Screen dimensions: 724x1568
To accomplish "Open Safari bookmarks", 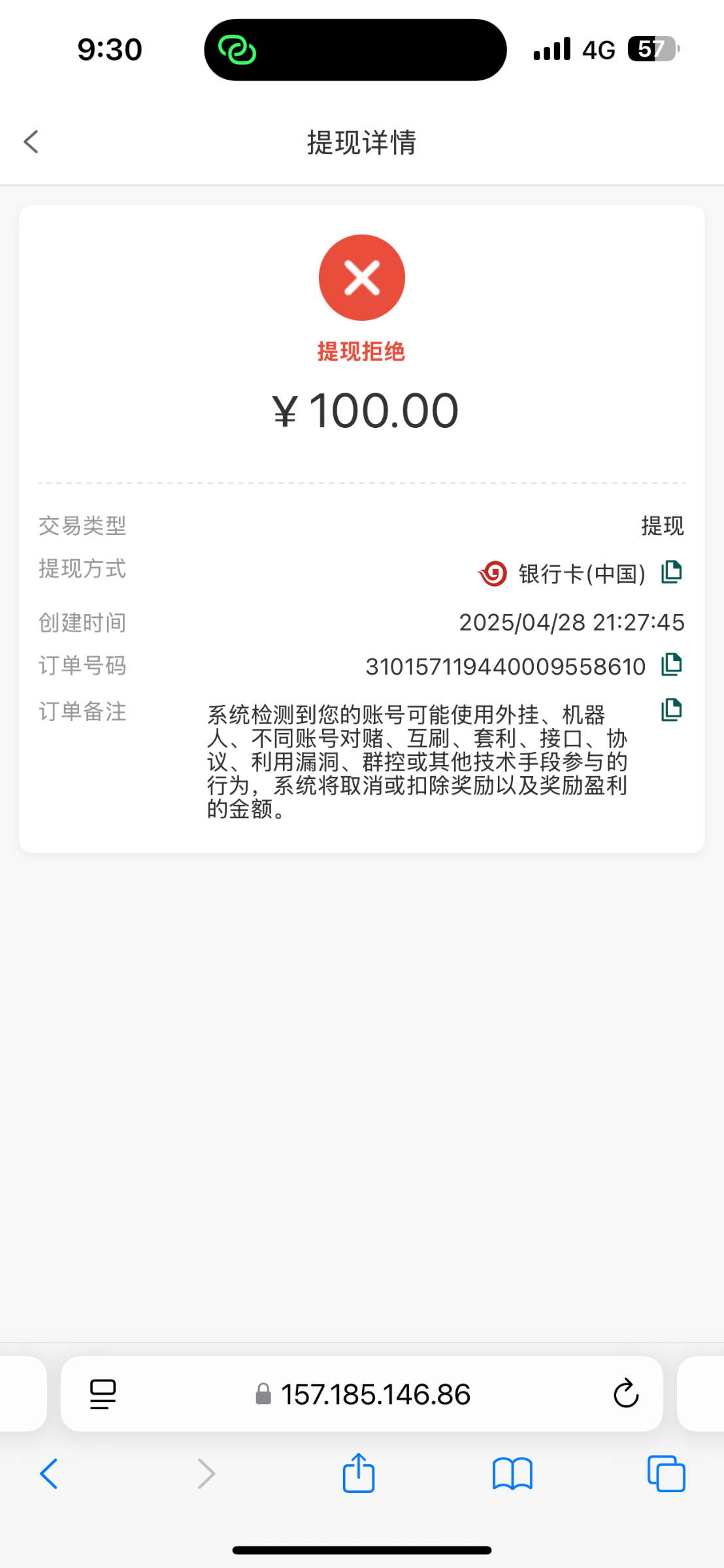I will (512, 1475).
